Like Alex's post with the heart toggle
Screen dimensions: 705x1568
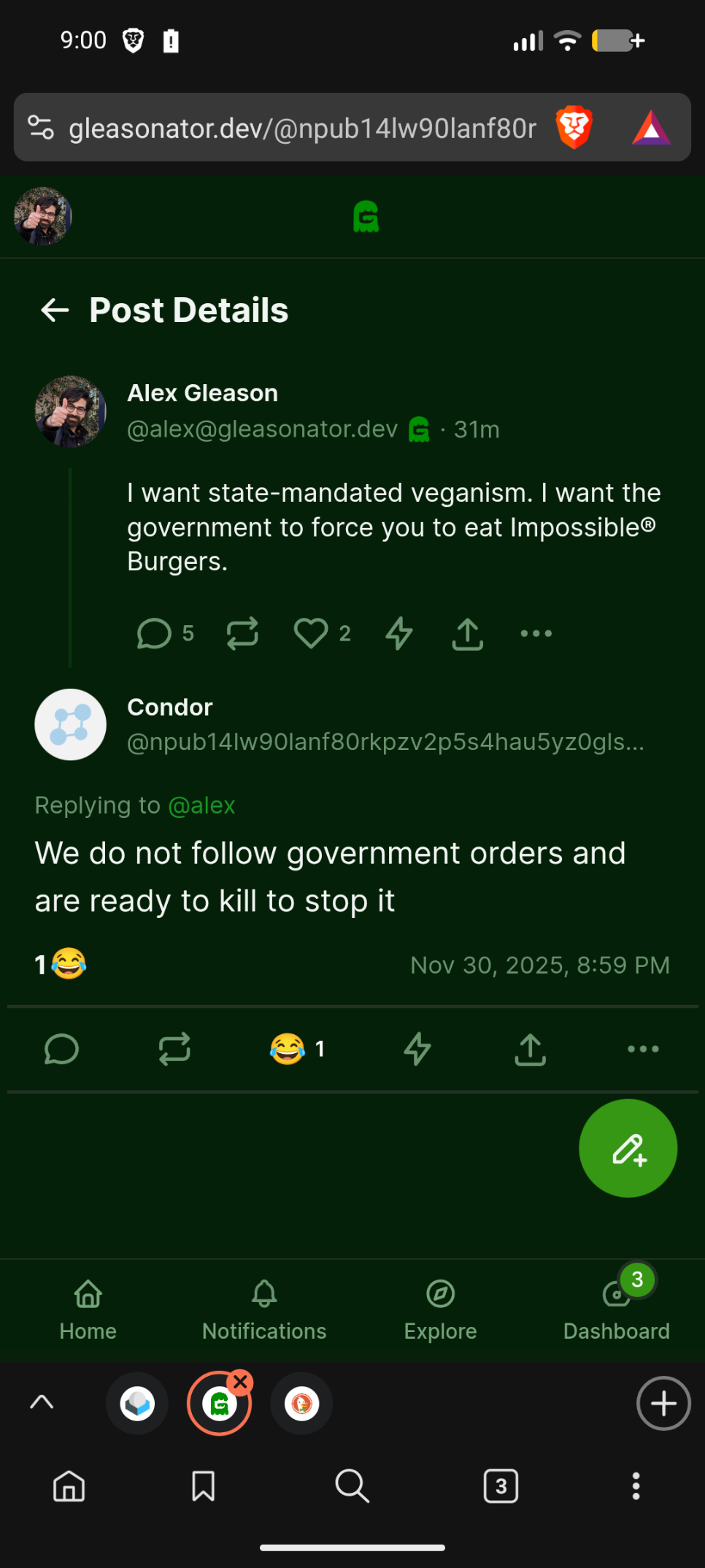312,633
